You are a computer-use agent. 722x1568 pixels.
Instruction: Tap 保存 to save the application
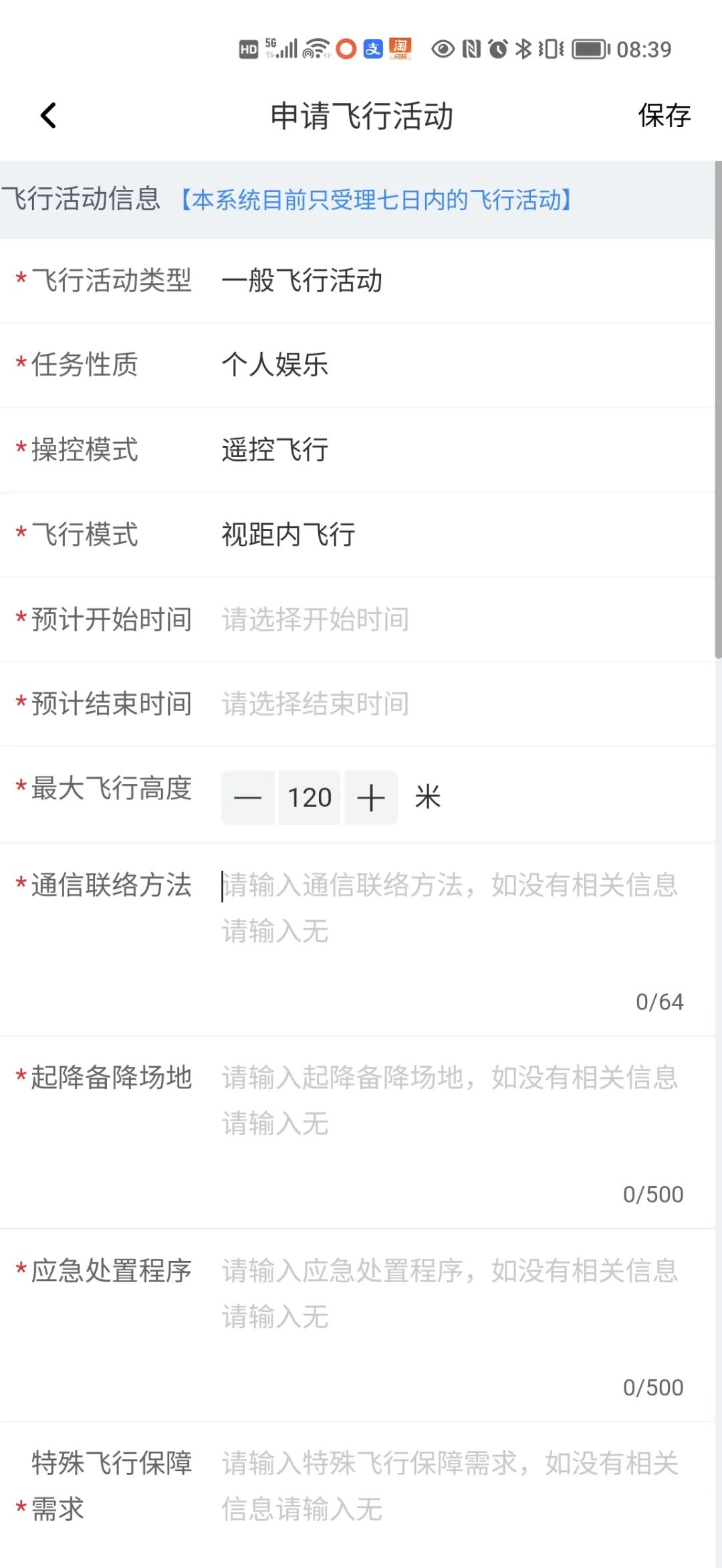coord(663,116)
